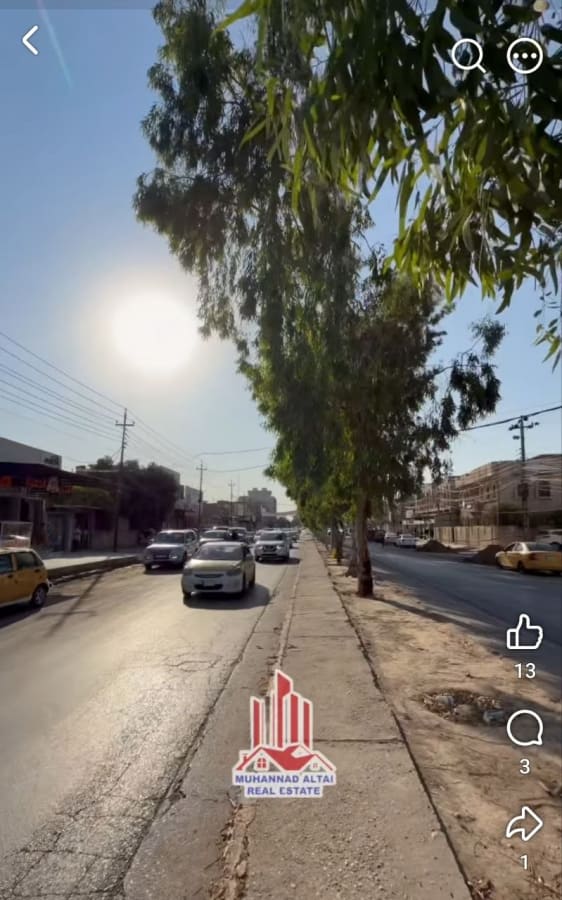Go back using the top-left arrow
This screenshot has height=900, width=562.
point(30,40)
